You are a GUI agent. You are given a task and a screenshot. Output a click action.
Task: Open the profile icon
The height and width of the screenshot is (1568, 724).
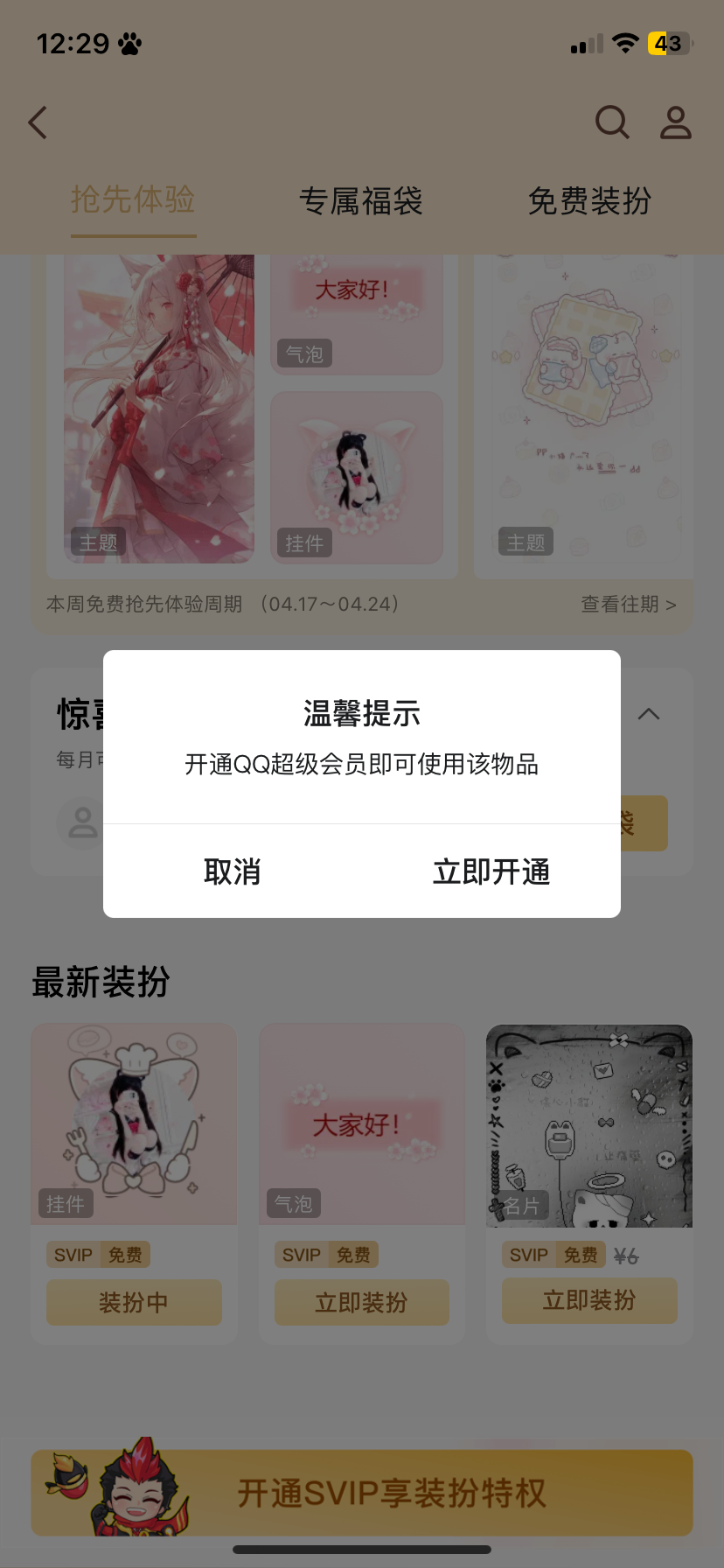[x=675, y=122]
